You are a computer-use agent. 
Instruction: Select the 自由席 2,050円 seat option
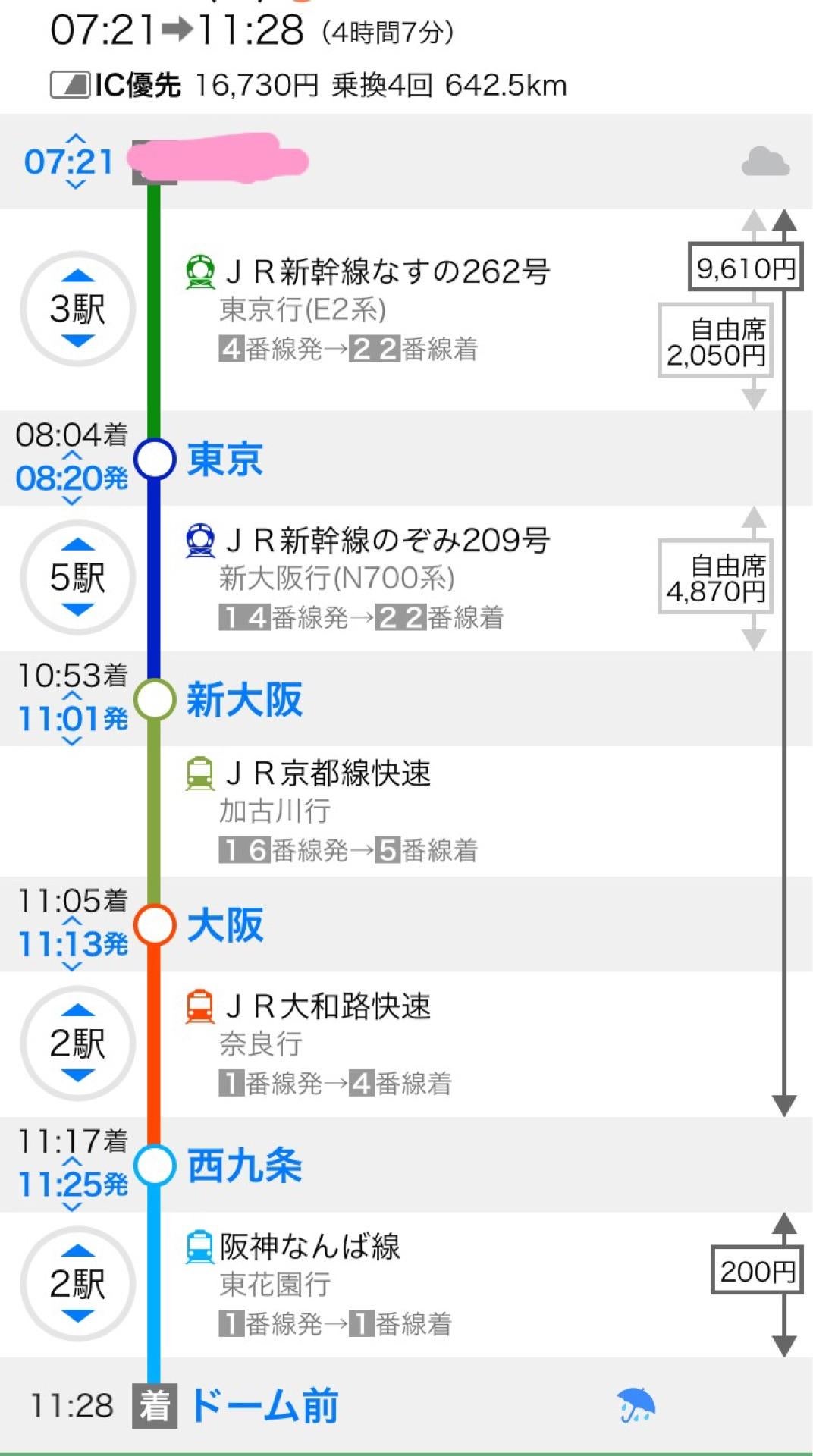pos(715,341)
